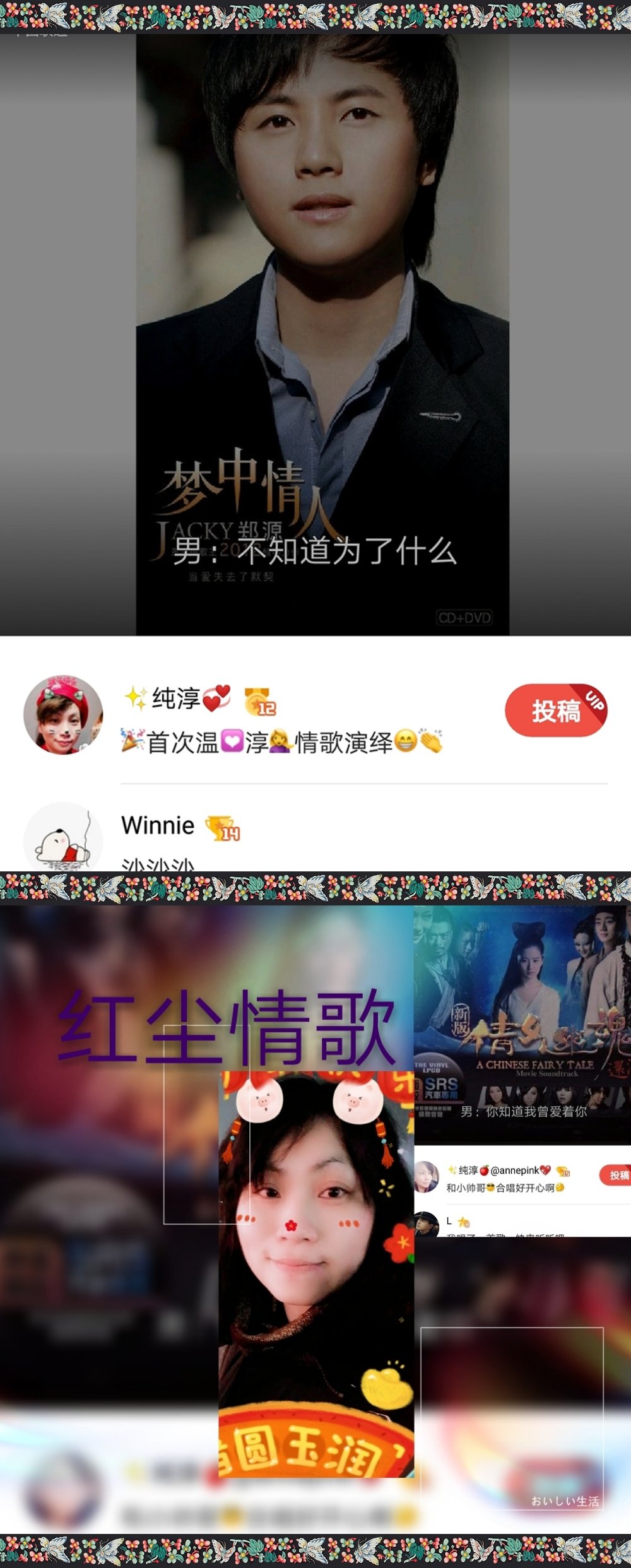Open Winnie's profile avatar
This screenshot has height=1568, width=631.
pos(63,839)
